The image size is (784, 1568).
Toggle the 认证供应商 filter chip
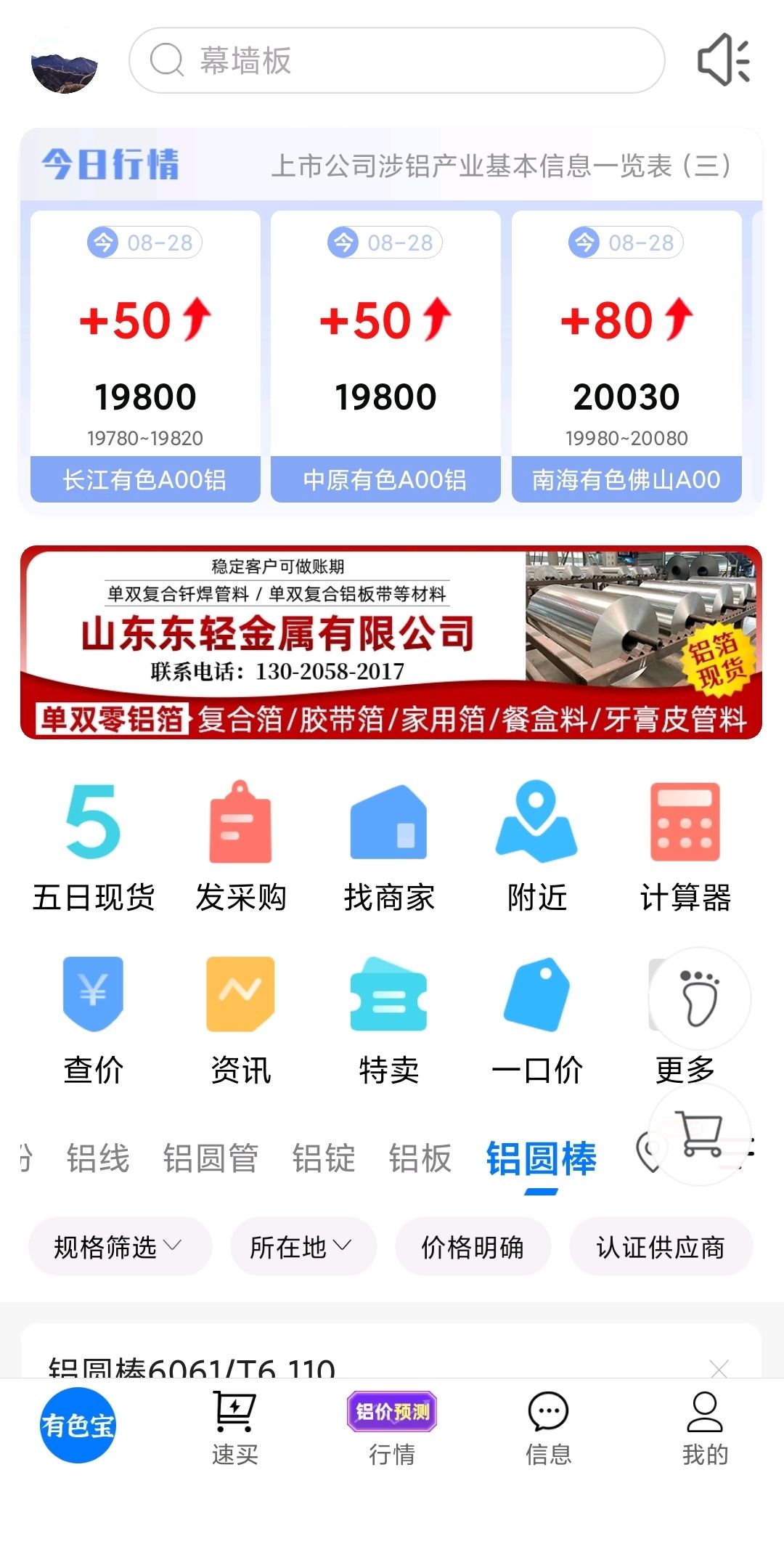661,1246
